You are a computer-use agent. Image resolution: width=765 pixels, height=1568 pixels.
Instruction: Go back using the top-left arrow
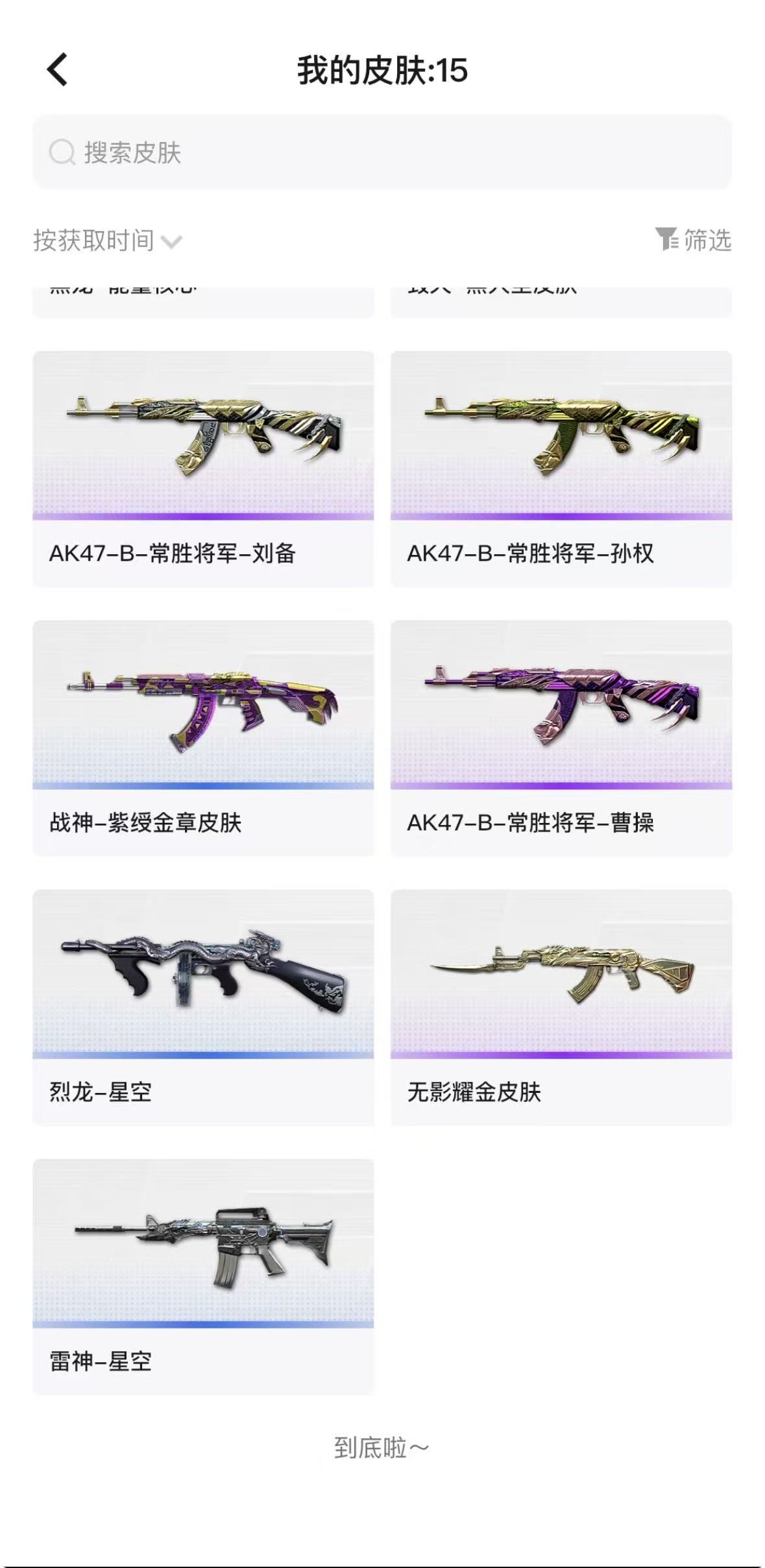[58, 69]
